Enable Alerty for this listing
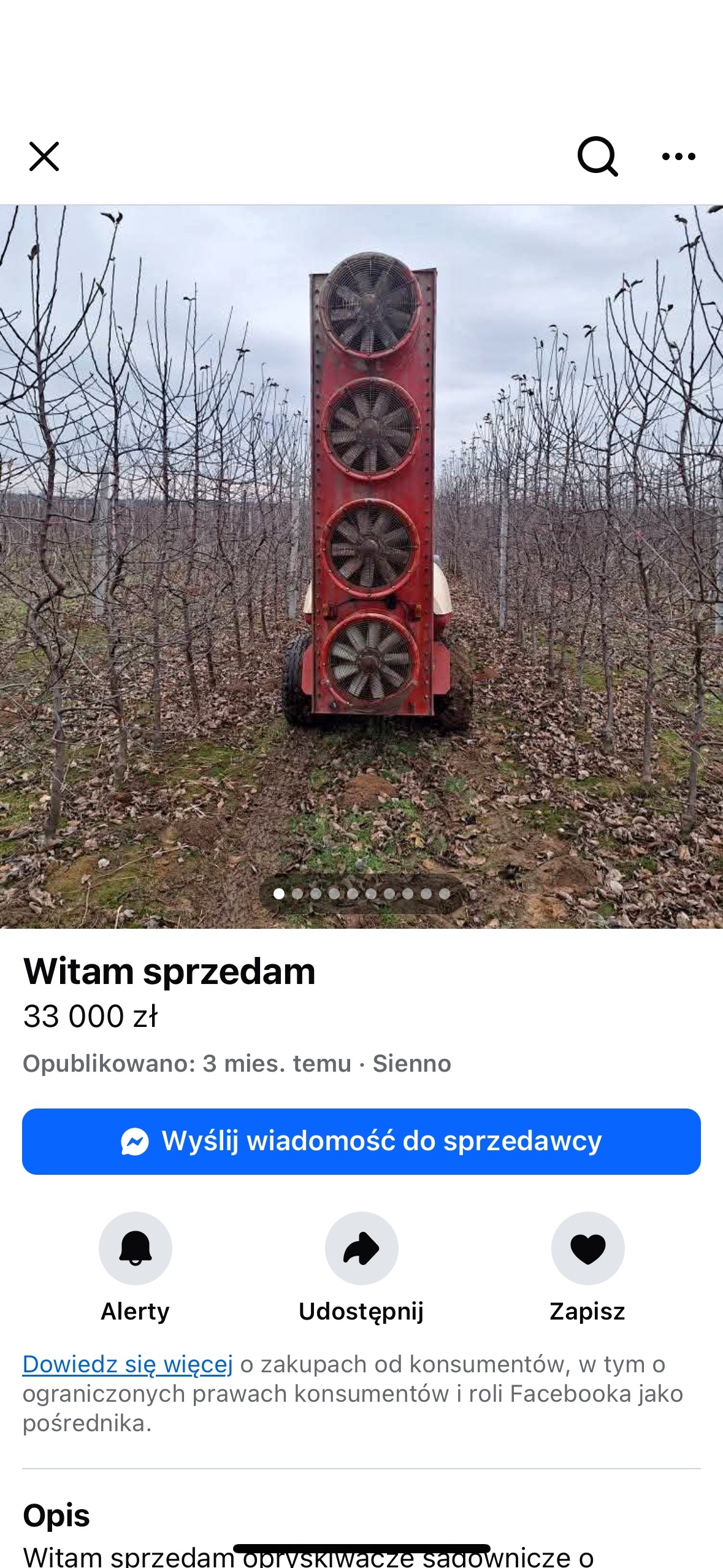This screenshot has width=723, height=1568. [135, 1248]
